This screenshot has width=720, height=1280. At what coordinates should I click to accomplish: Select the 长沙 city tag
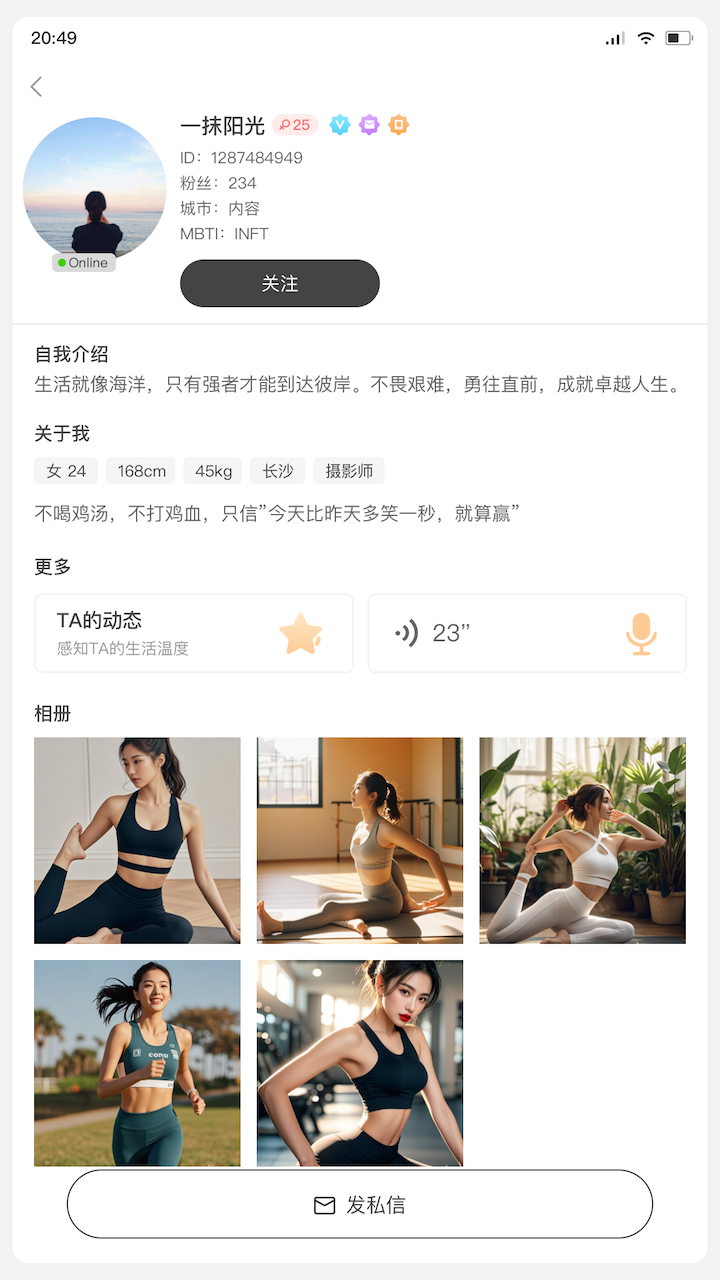click(x=277, y=470)
